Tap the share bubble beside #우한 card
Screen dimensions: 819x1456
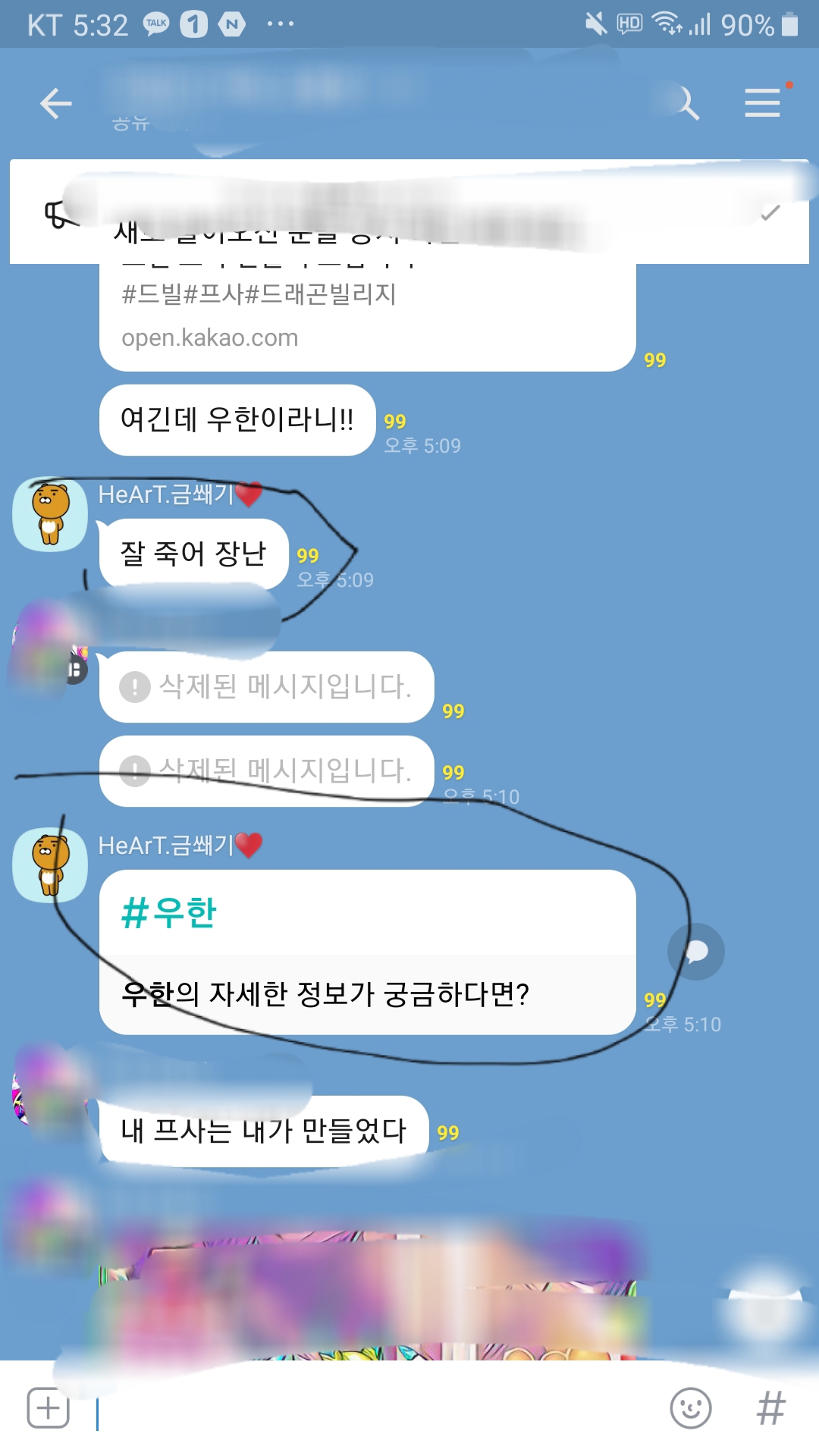pos(695,951)
